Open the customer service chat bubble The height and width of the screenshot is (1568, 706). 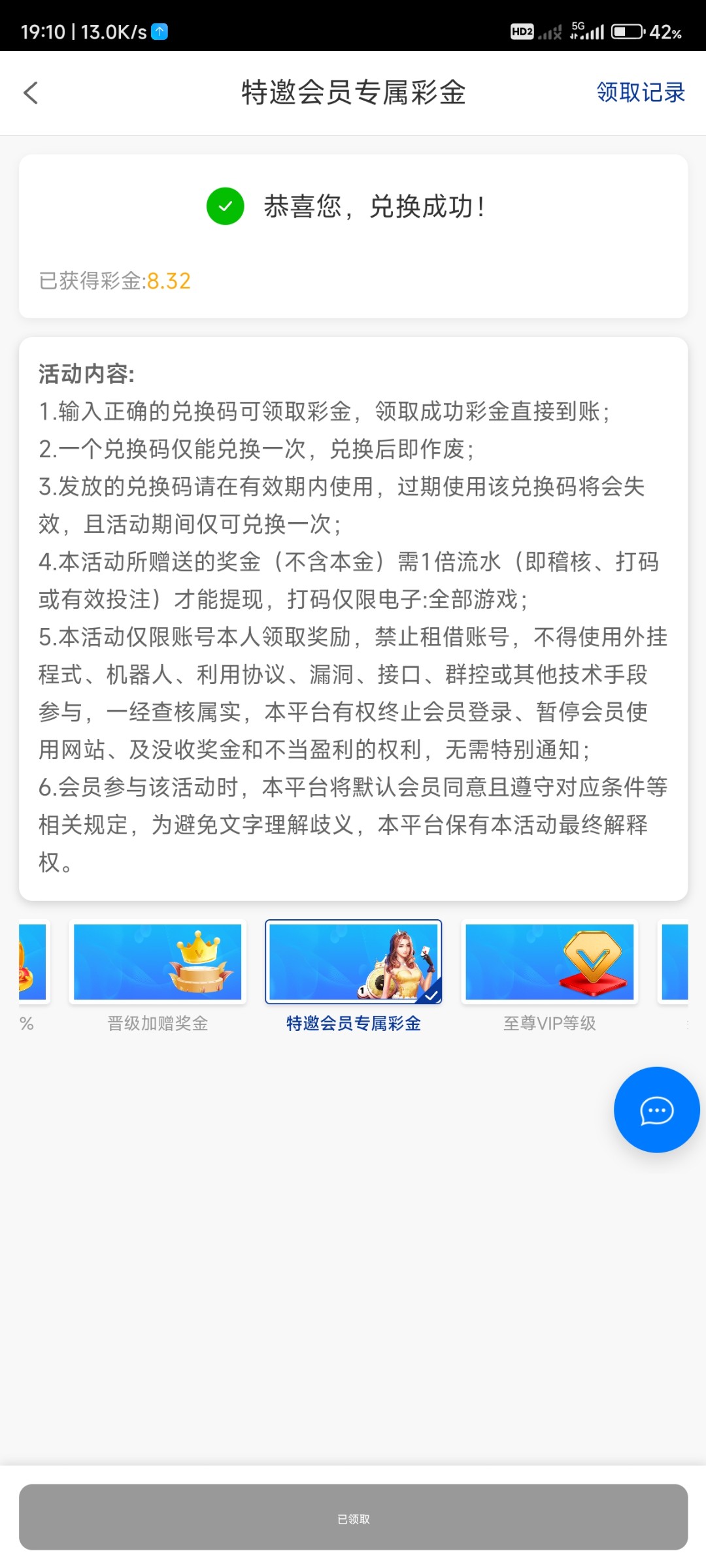[656, 1110]
